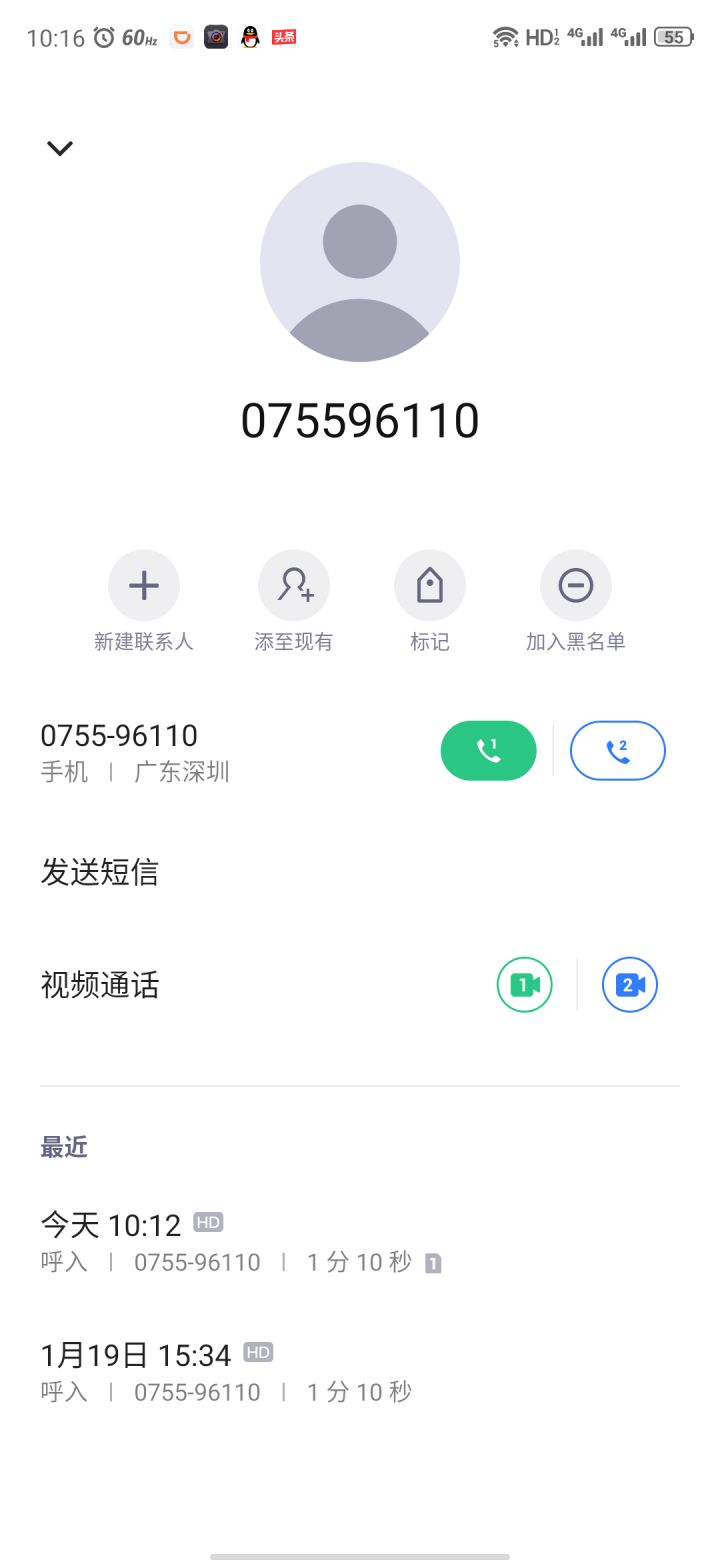The width and height of the screenshot is (720, 1560).
Task: Collapse the contact details with down chevron
Action: coord(60,148)
